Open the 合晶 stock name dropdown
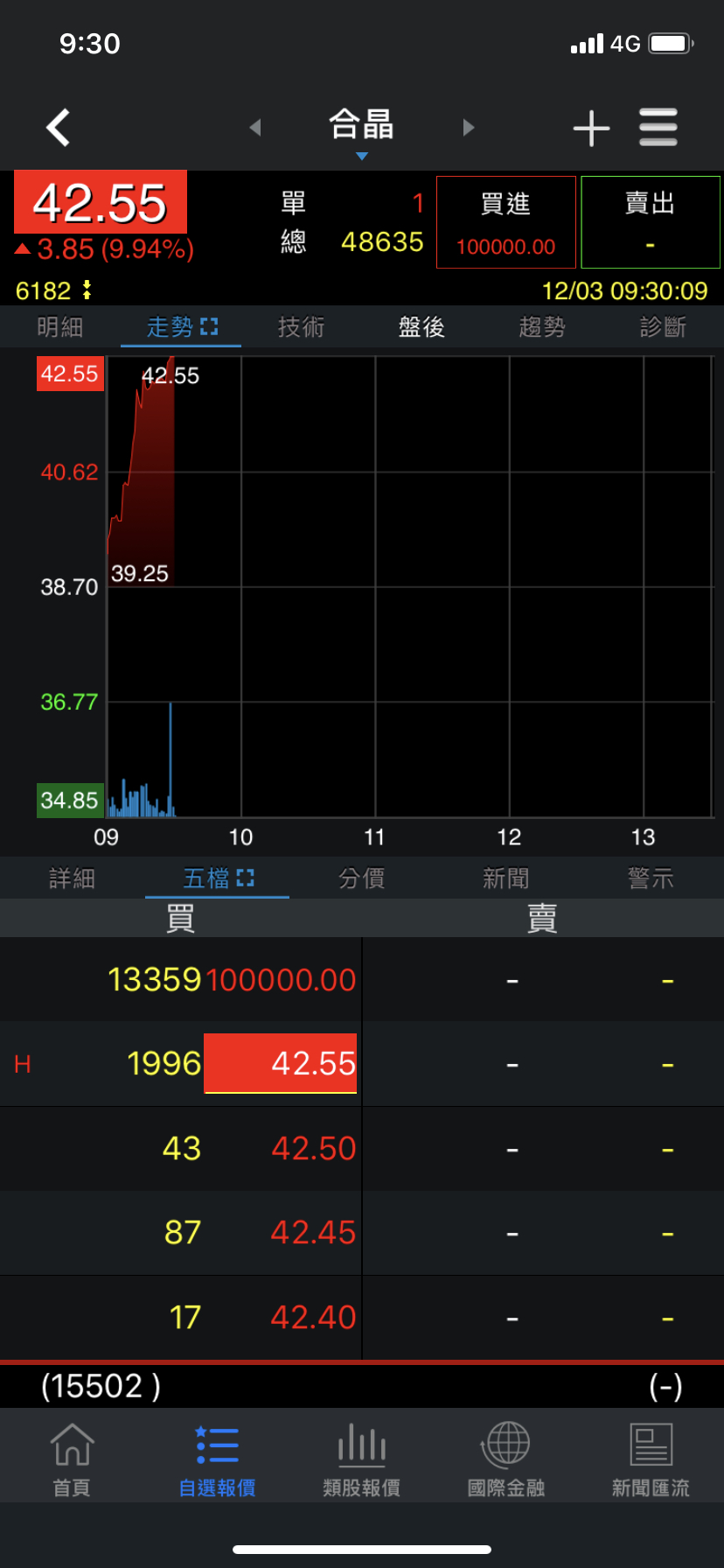The image size is (724, 1568). (361, 129)
